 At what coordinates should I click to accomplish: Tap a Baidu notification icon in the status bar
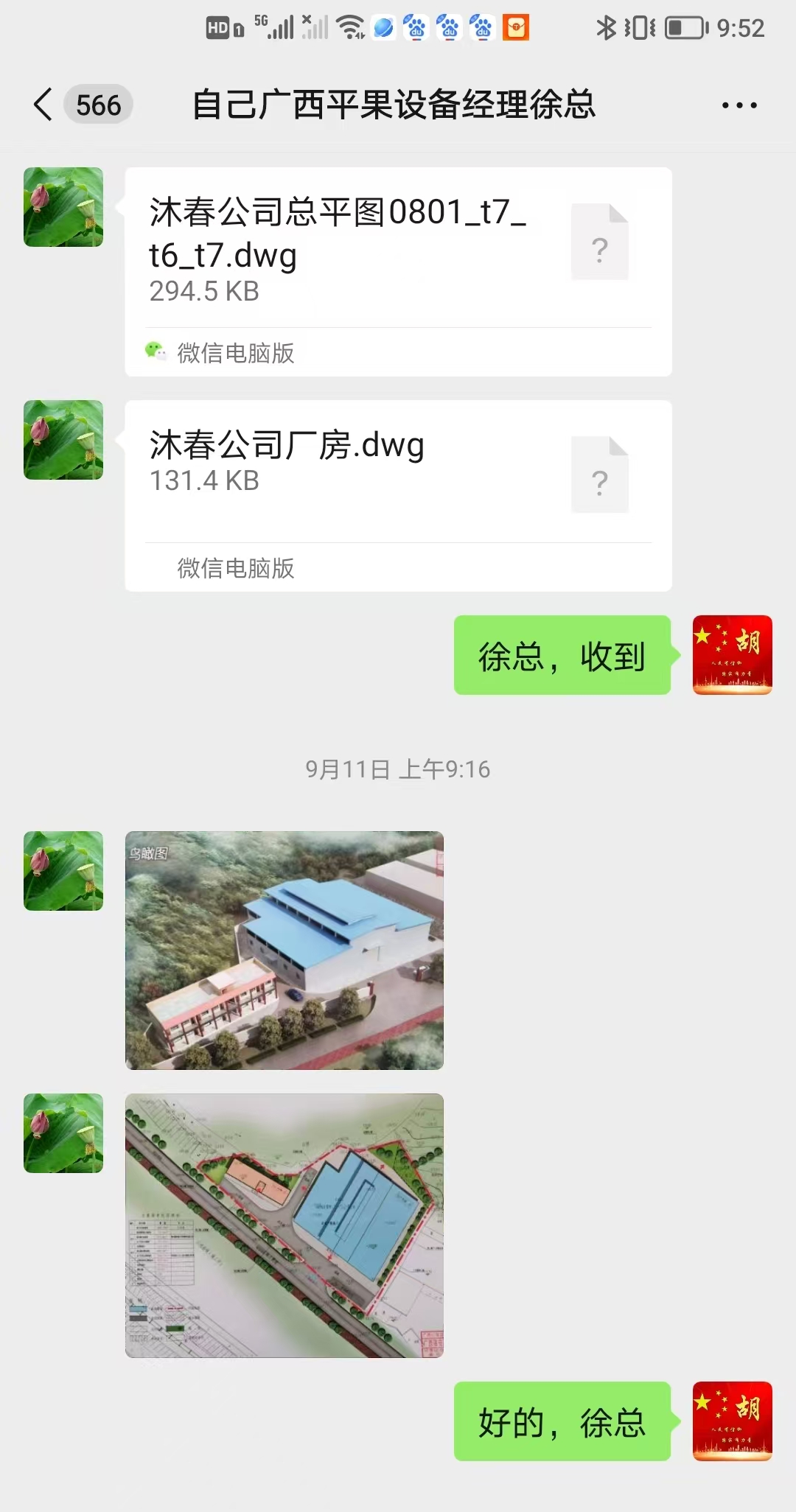447,29
